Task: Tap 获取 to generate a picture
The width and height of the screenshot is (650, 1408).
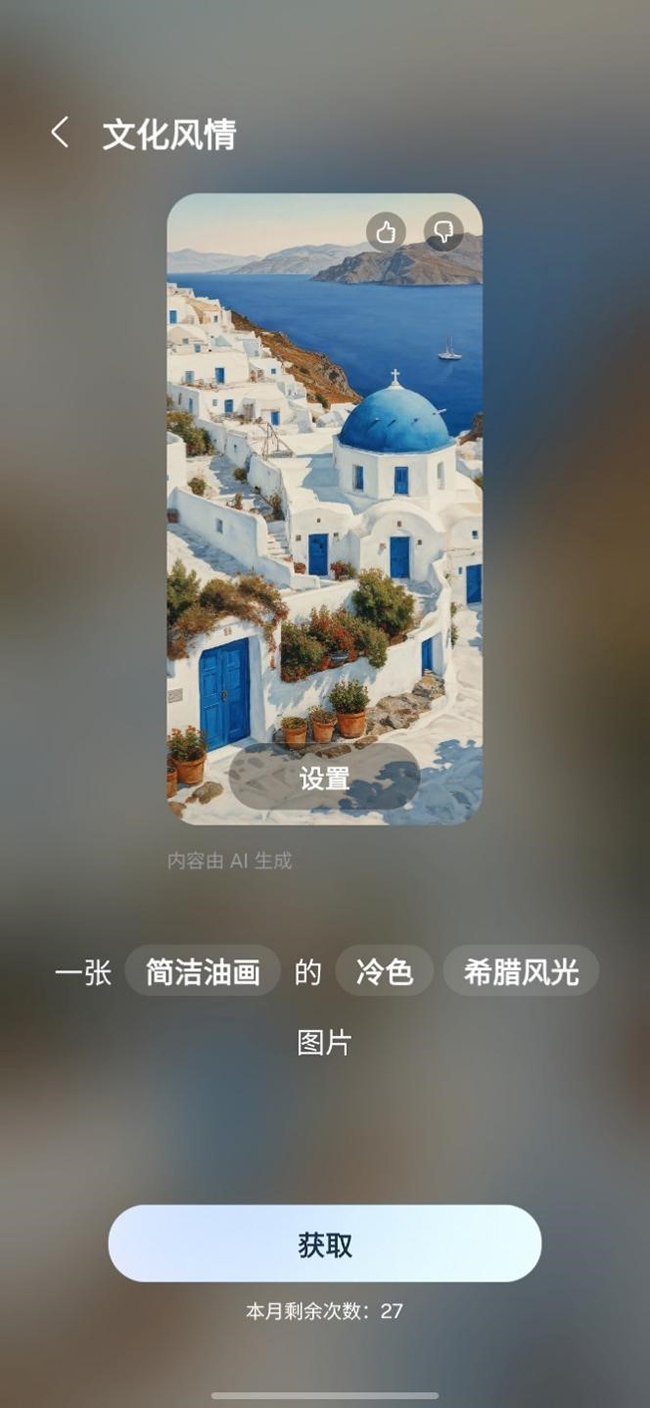Action: click(324, 1244)
